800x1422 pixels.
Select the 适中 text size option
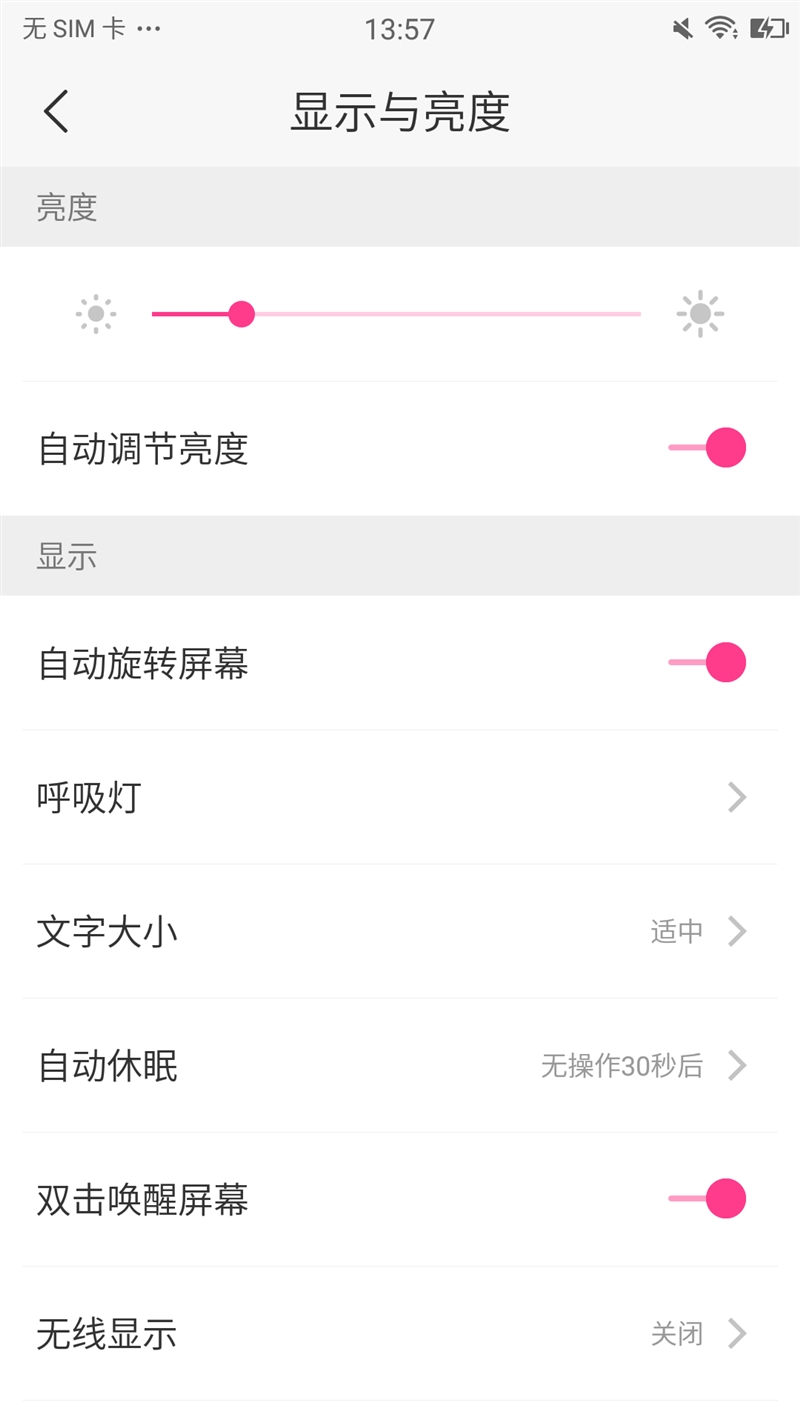(676, 931)
